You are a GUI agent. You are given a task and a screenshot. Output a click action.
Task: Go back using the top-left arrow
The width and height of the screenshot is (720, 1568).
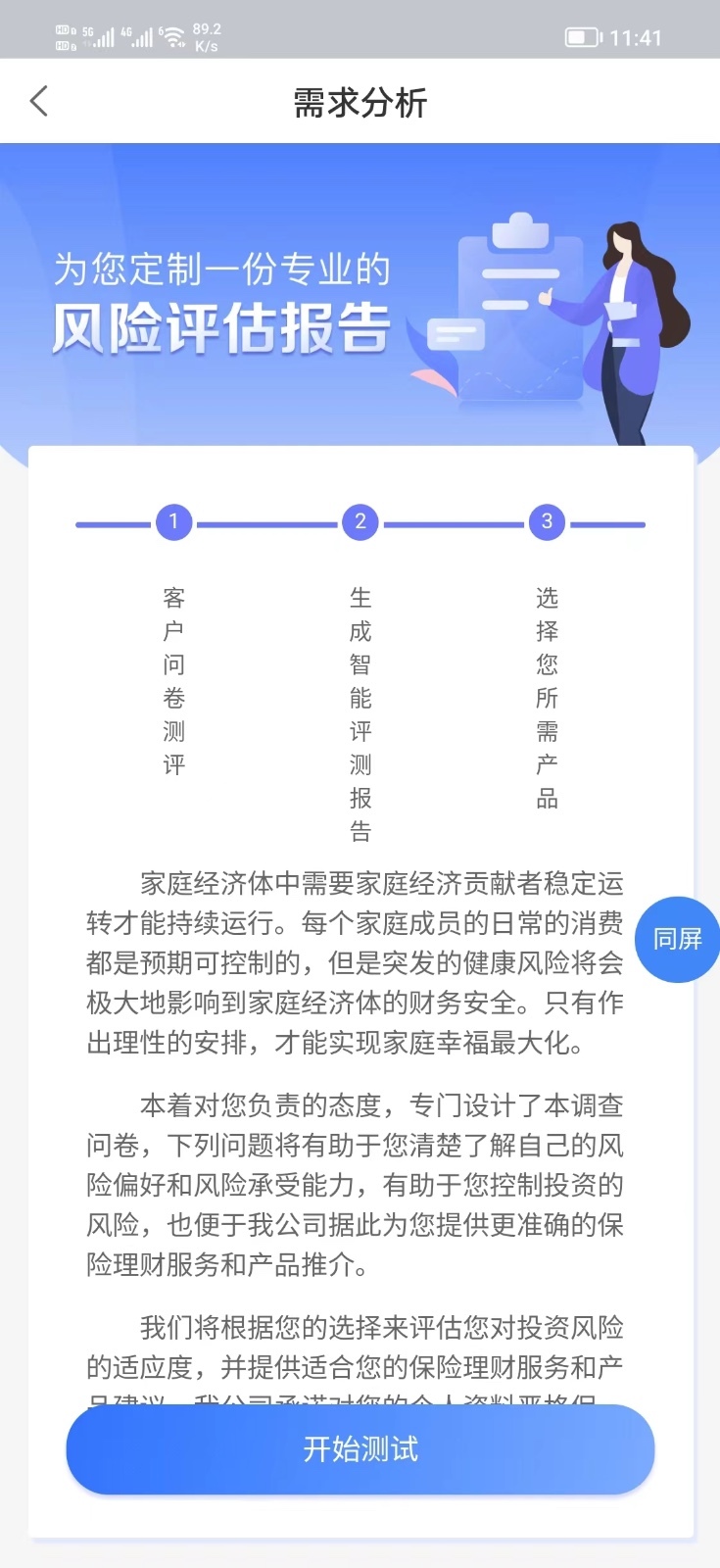click(39, 101)
